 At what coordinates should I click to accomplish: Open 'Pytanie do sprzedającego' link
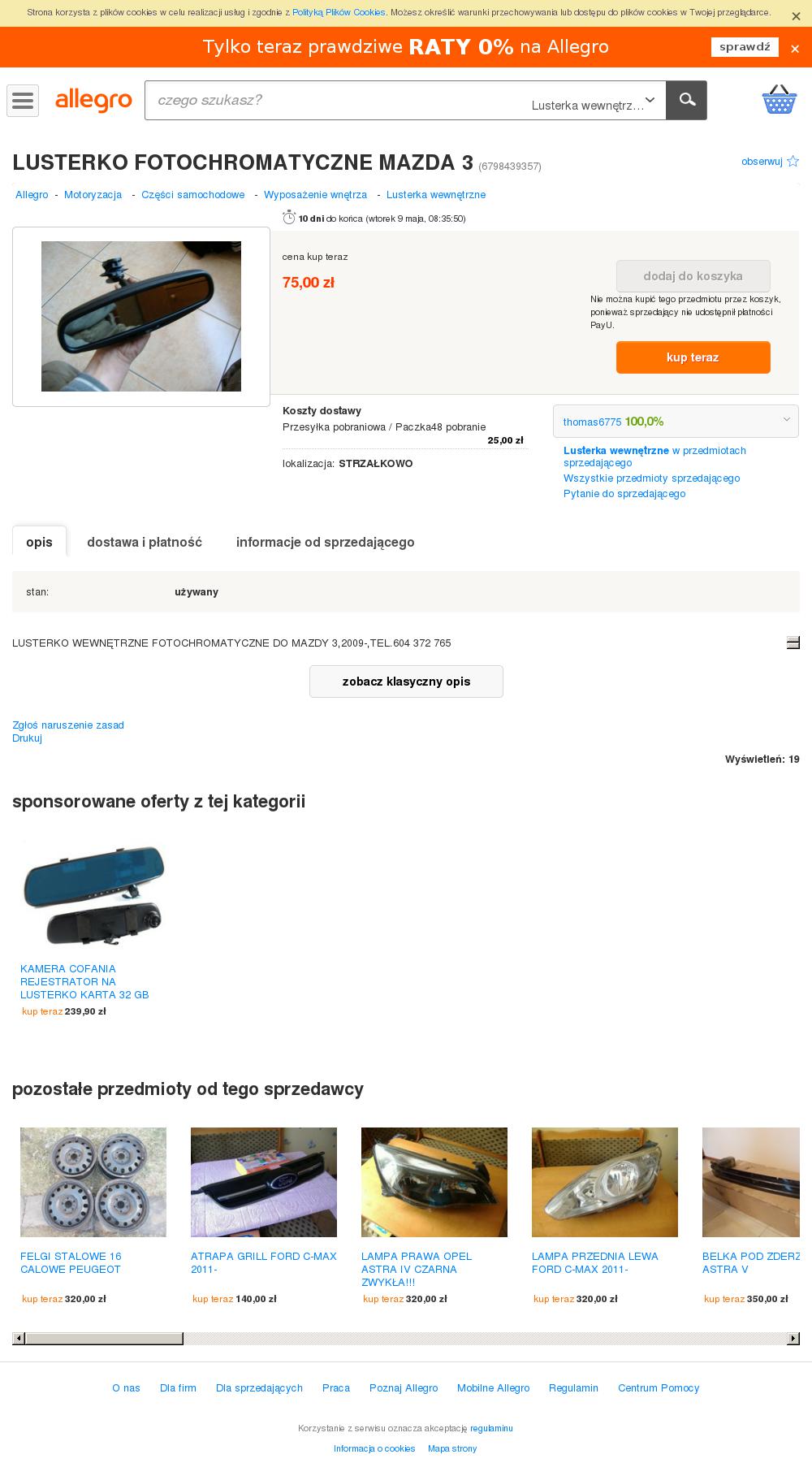[x=624, y=494]
